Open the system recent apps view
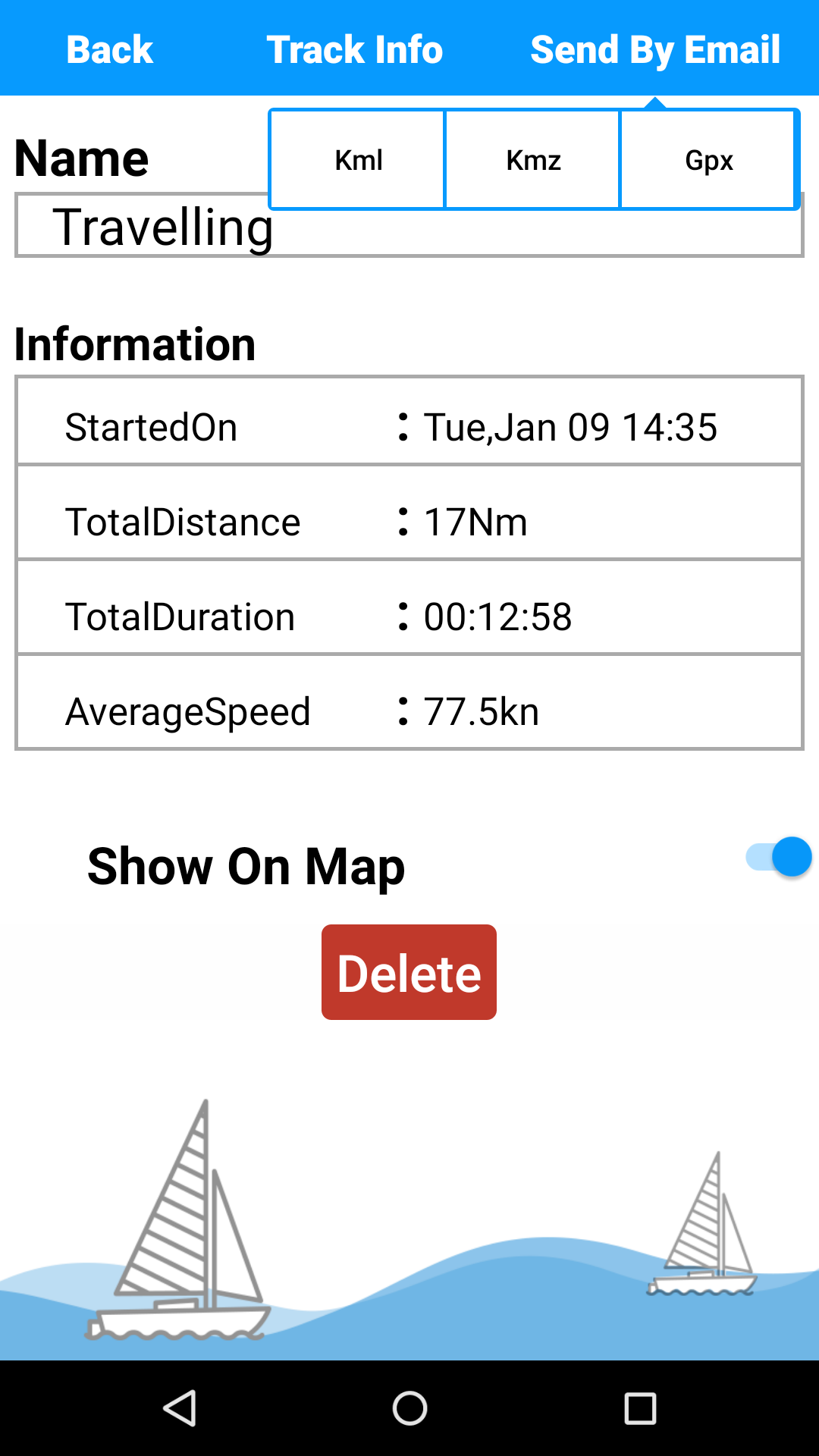Viewport: 819px width, 1456px height. 640,1409
